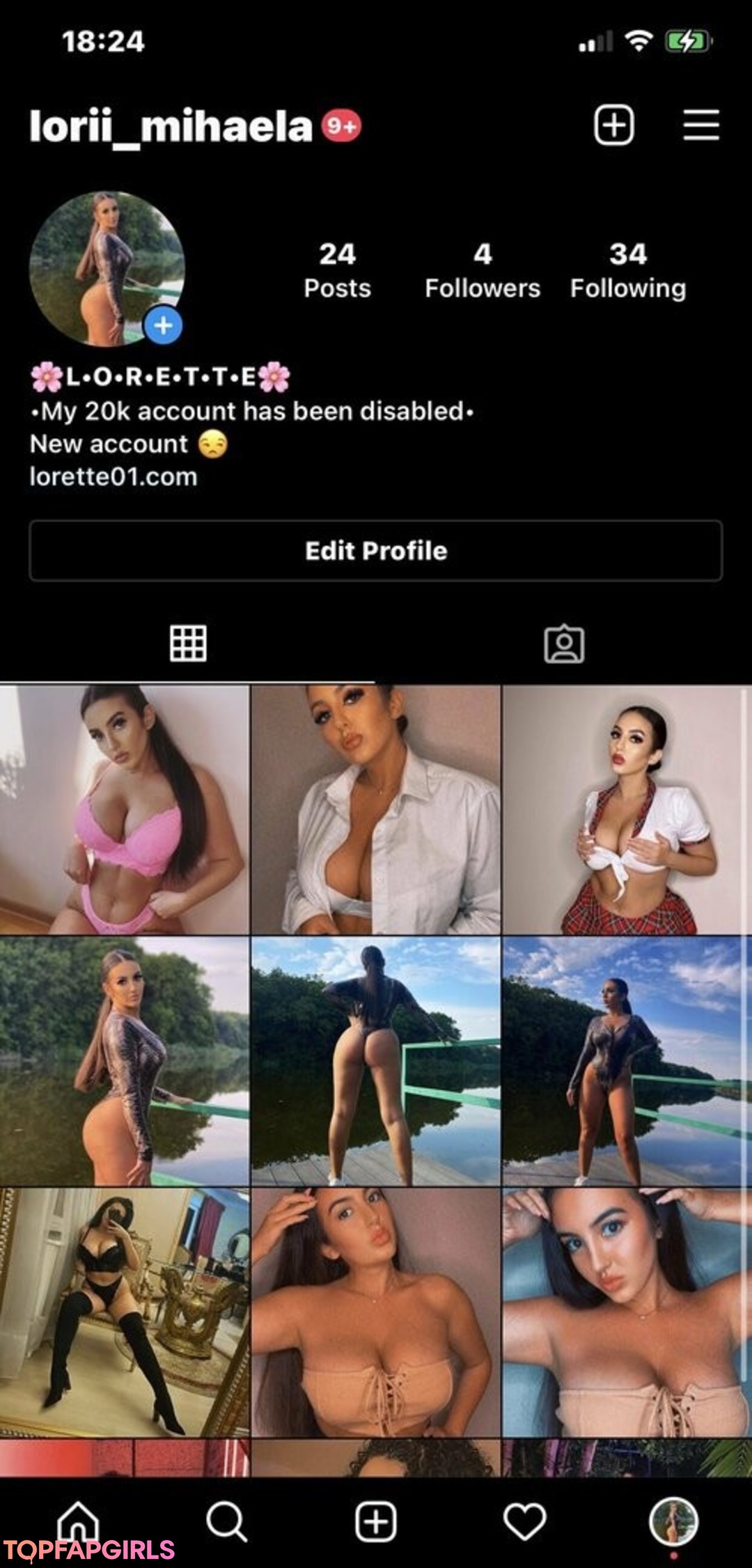Screen dimensions: 752x1568
Task: Select the posts grid tab
Action: coord(188,643)
